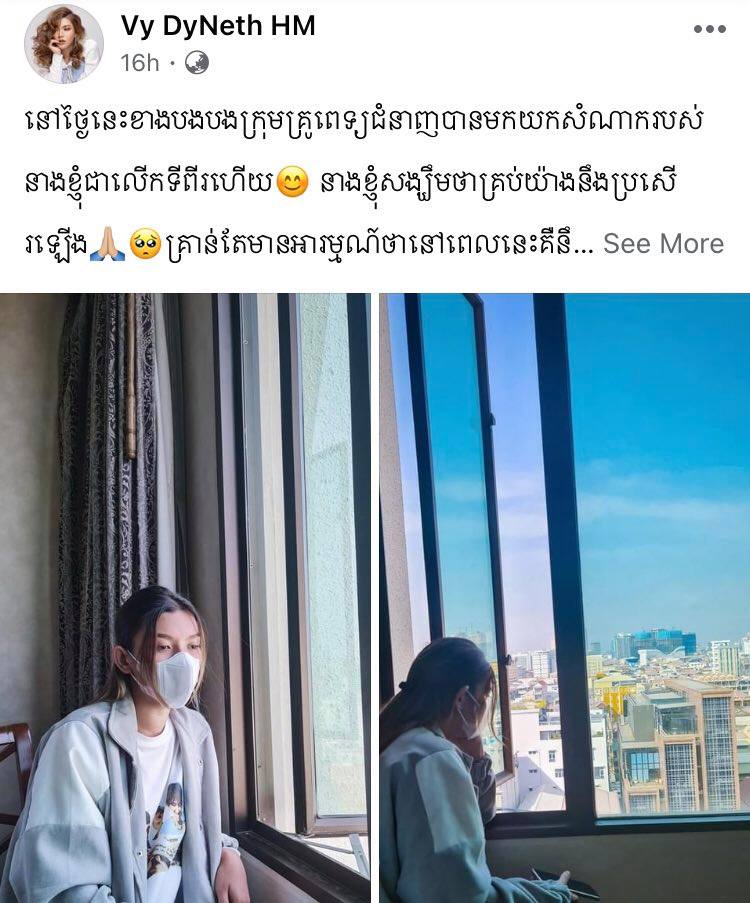
Task: View the photo of her facing the camera
Action: [185, 597]
